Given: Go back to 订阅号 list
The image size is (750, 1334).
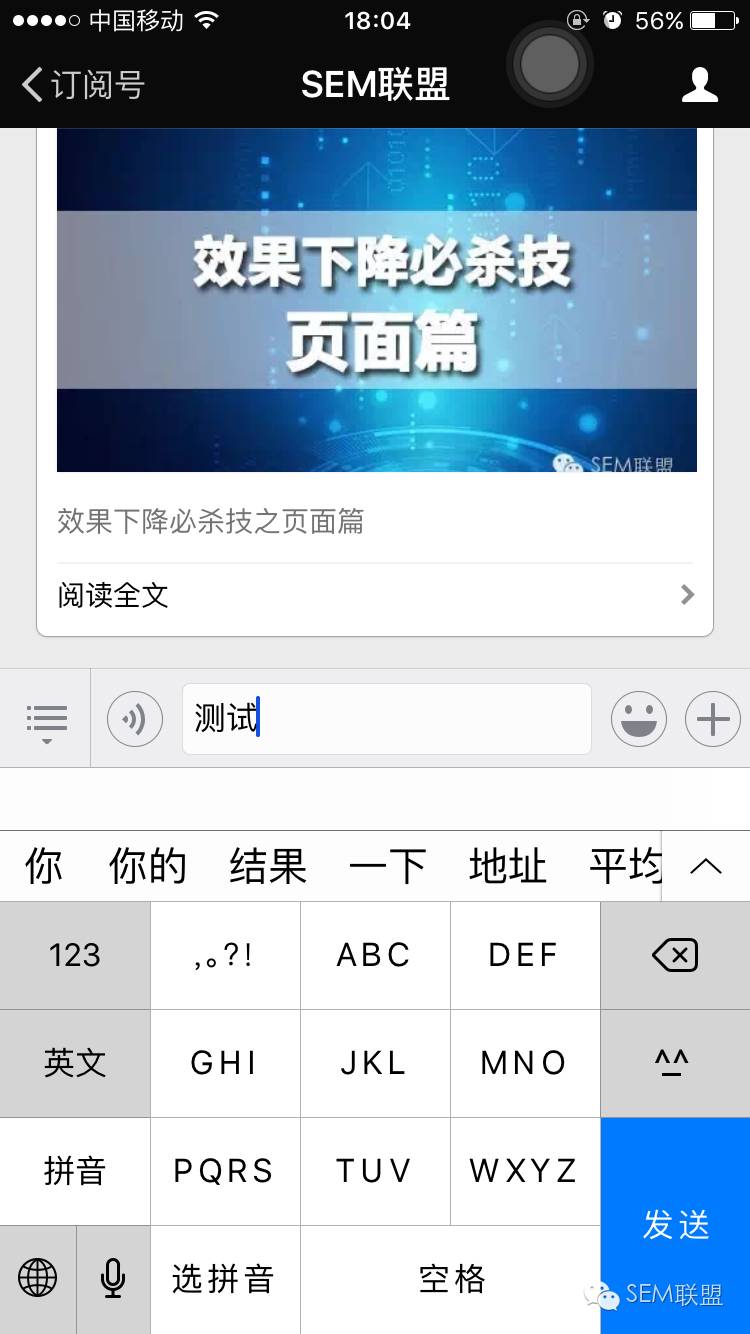Looking at the screenshot, I should click(82, 85).
